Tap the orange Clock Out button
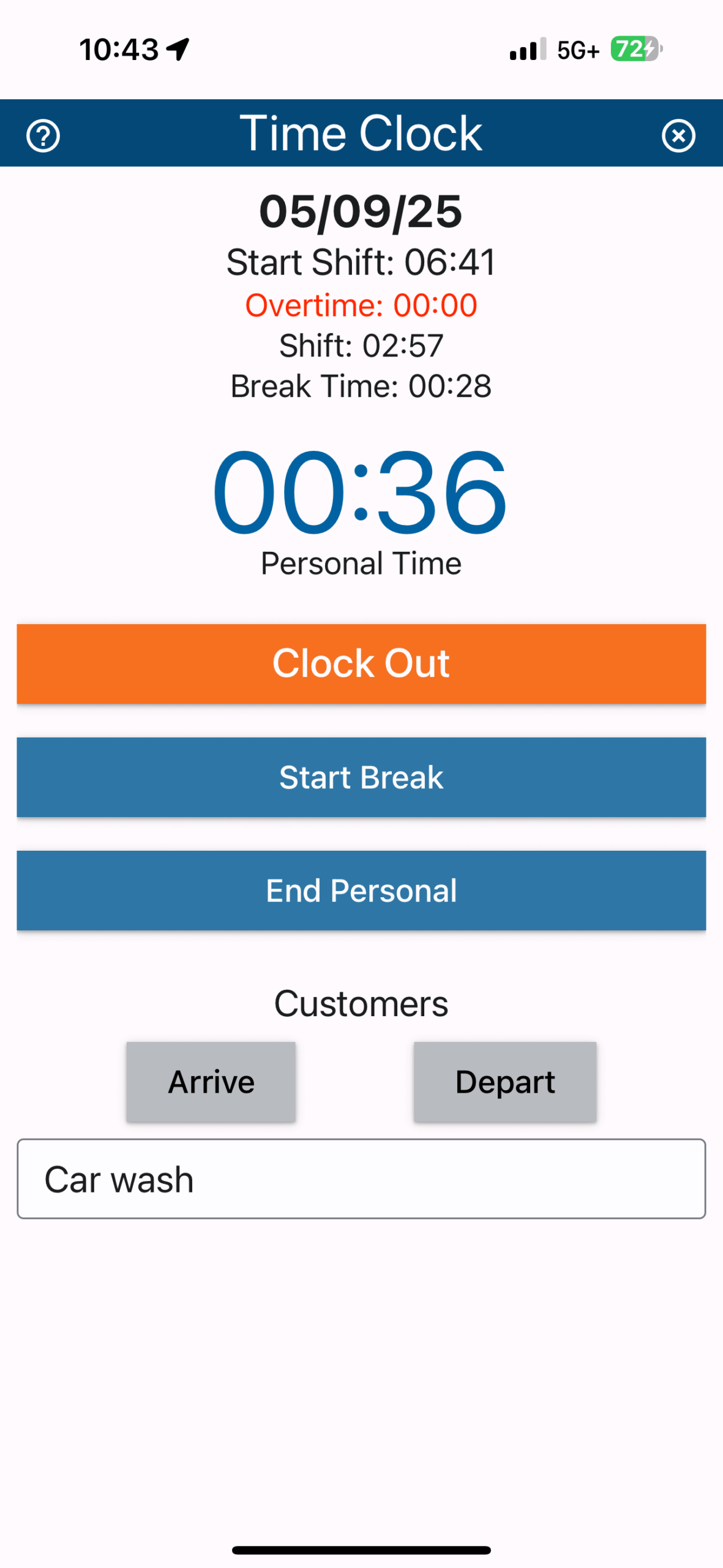Image resolution: width=723 pixels, height=1568 pixels. coord(361,664)
